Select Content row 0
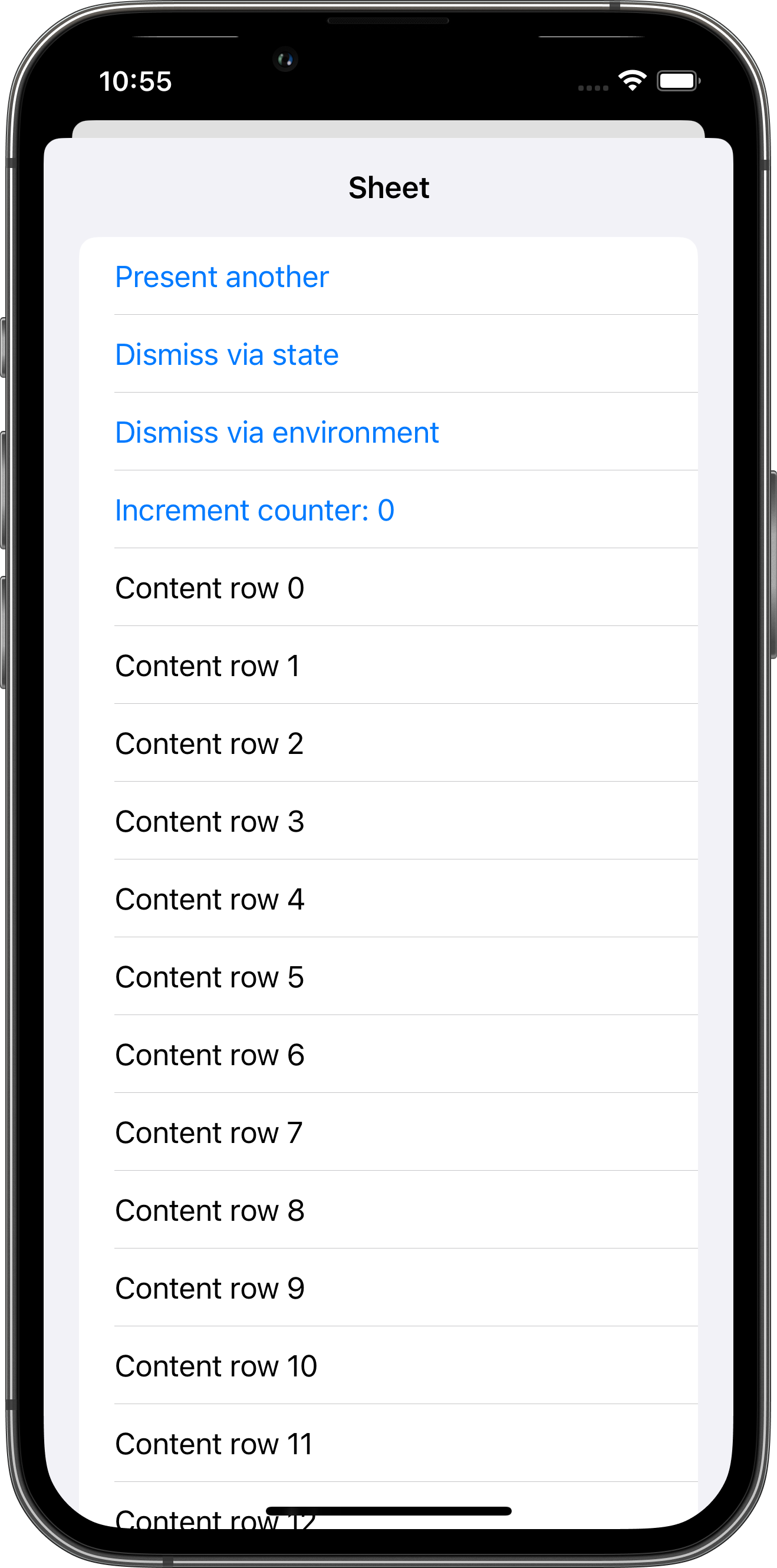 click(x=209, y=588)
